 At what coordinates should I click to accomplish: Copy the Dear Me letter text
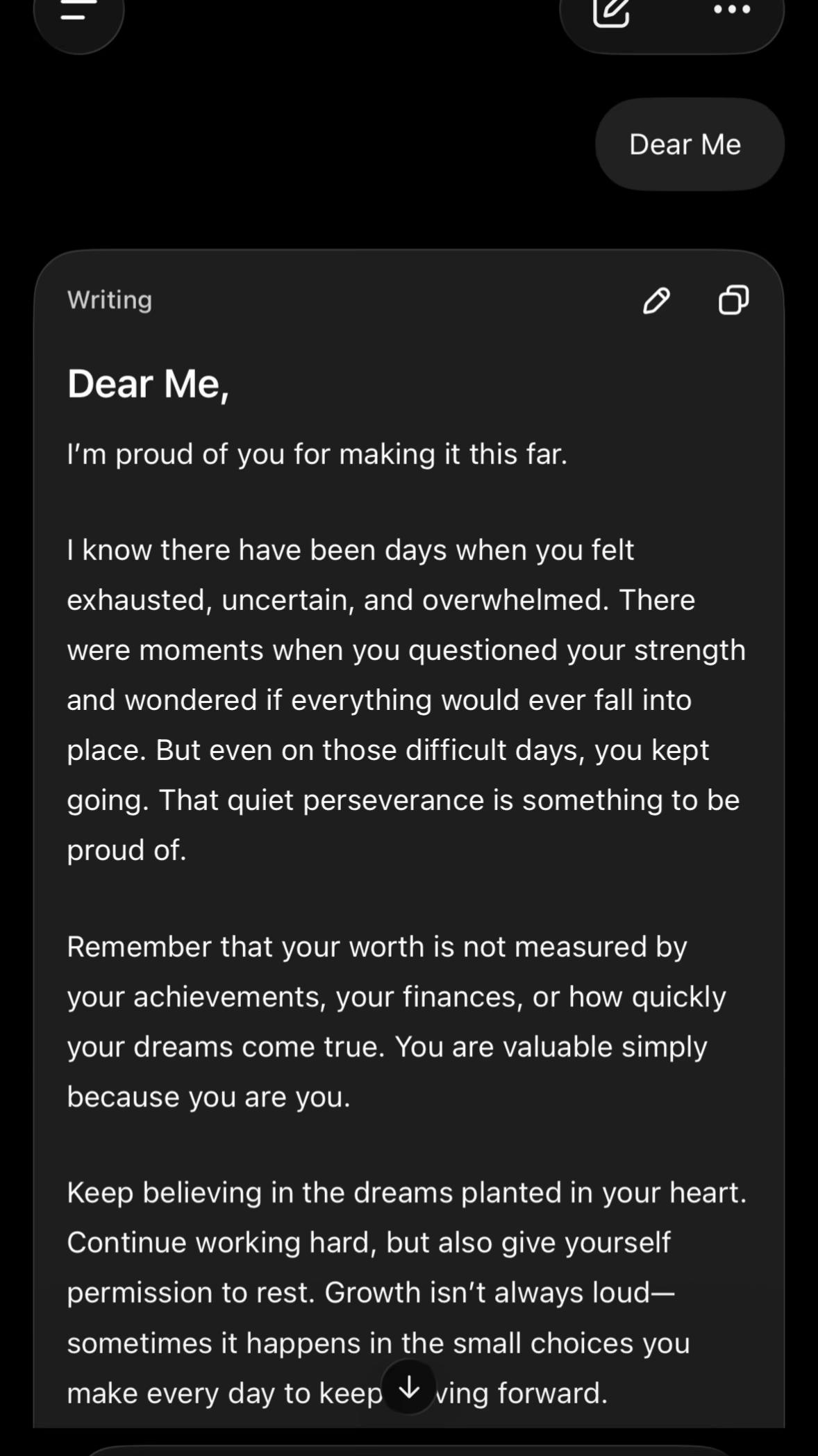pos(733,300)
